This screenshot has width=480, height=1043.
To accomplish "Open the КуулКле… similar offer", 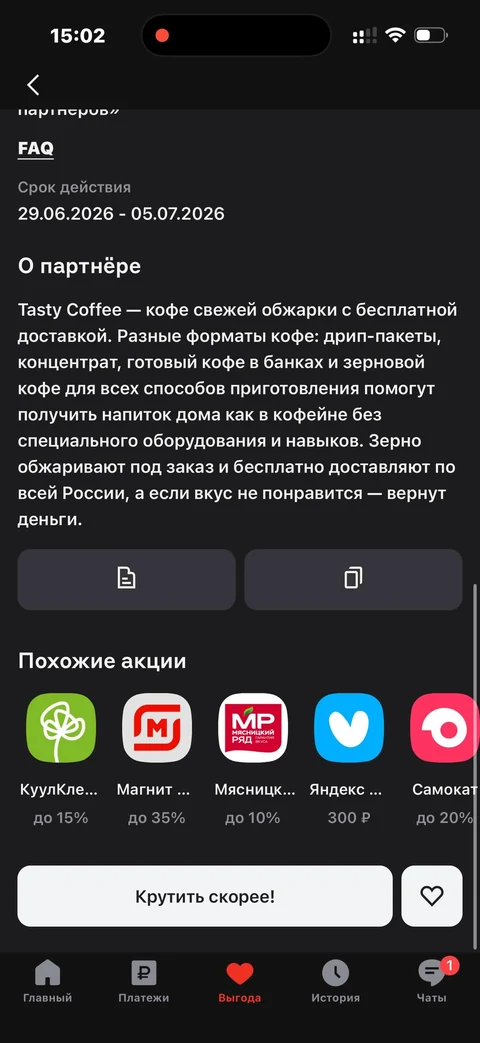I will tap(60, 759).
